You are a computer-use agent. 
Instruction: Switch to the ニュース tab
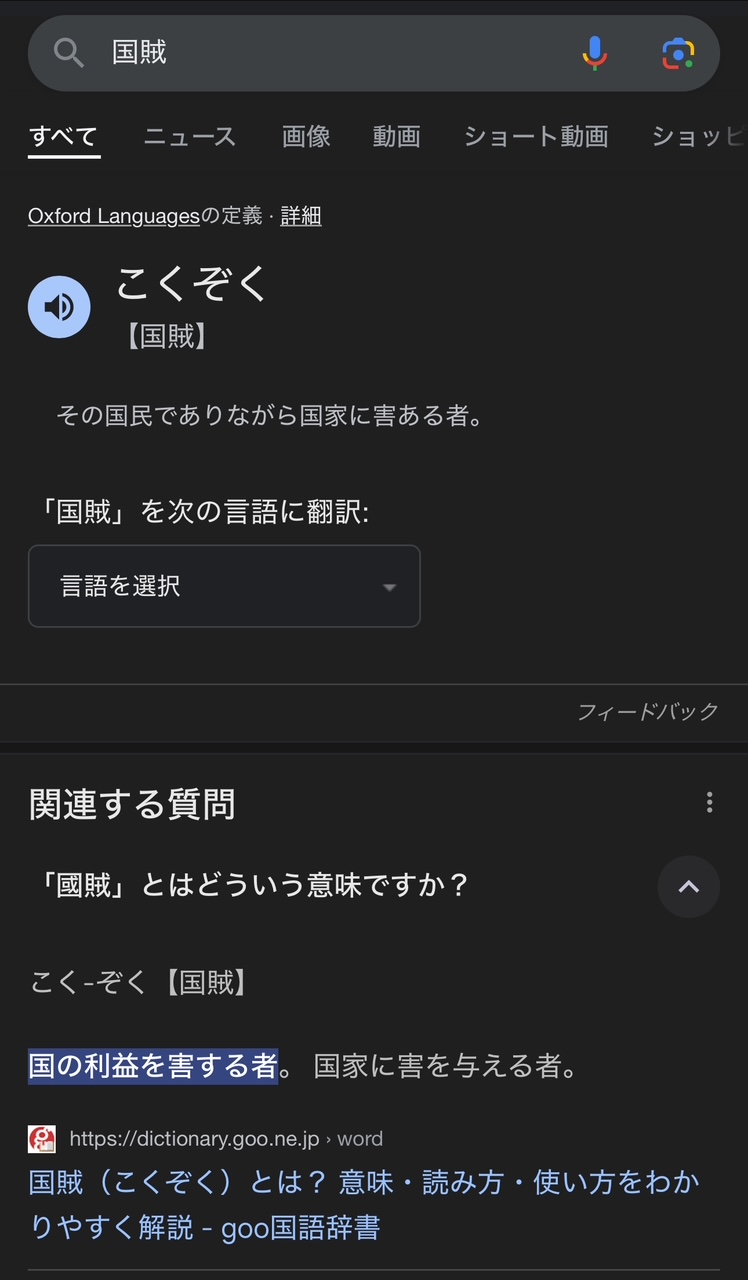point(190,136)
